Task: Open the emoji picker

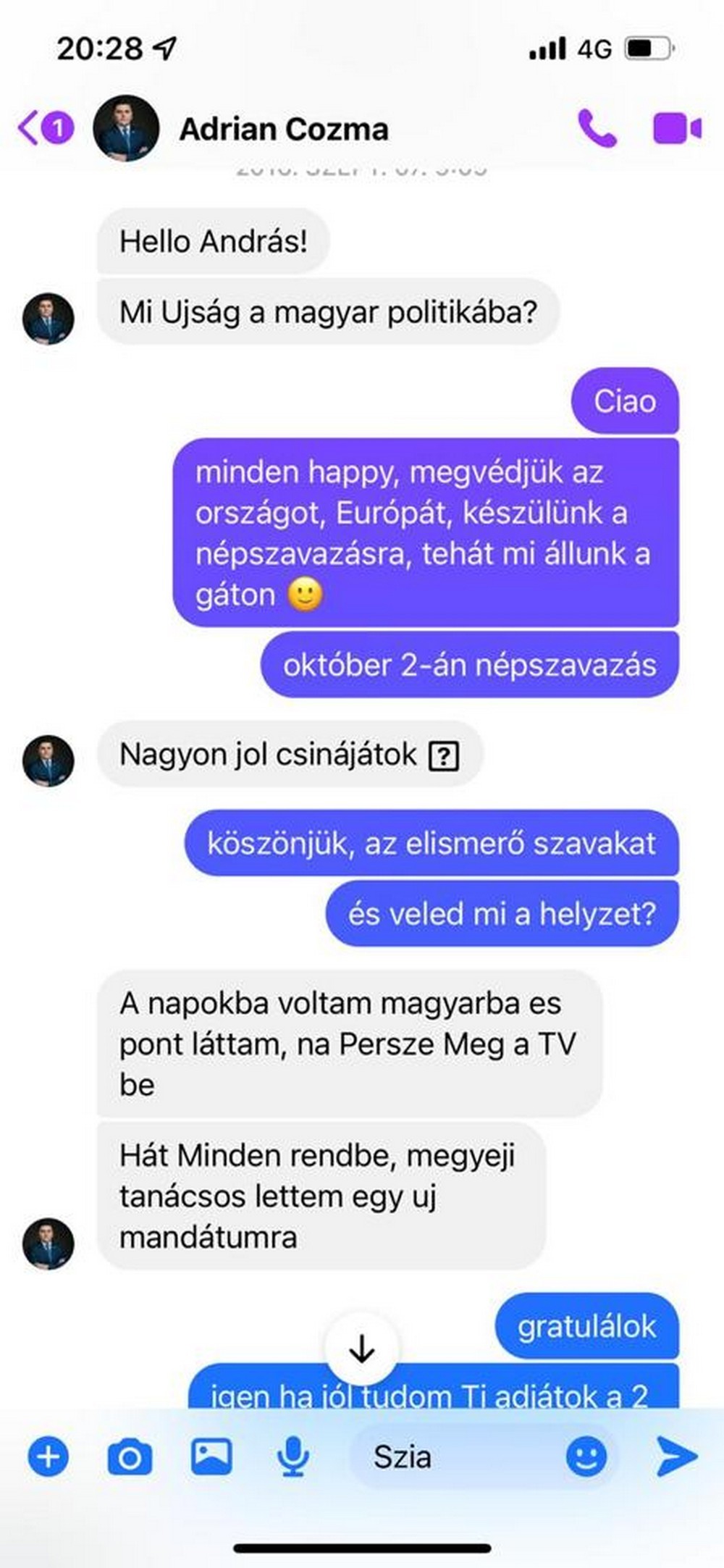Action: 586,1456
